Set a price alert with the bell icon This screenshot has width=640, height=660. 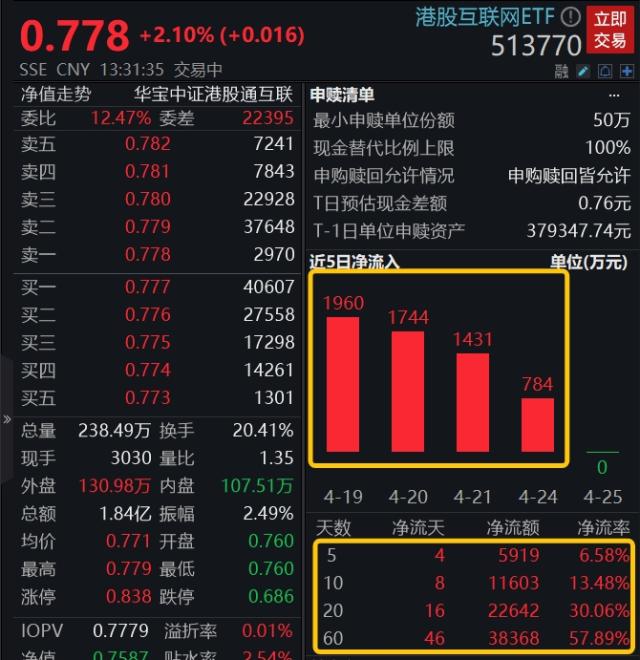pyautogui.click(x=606, y=71)
